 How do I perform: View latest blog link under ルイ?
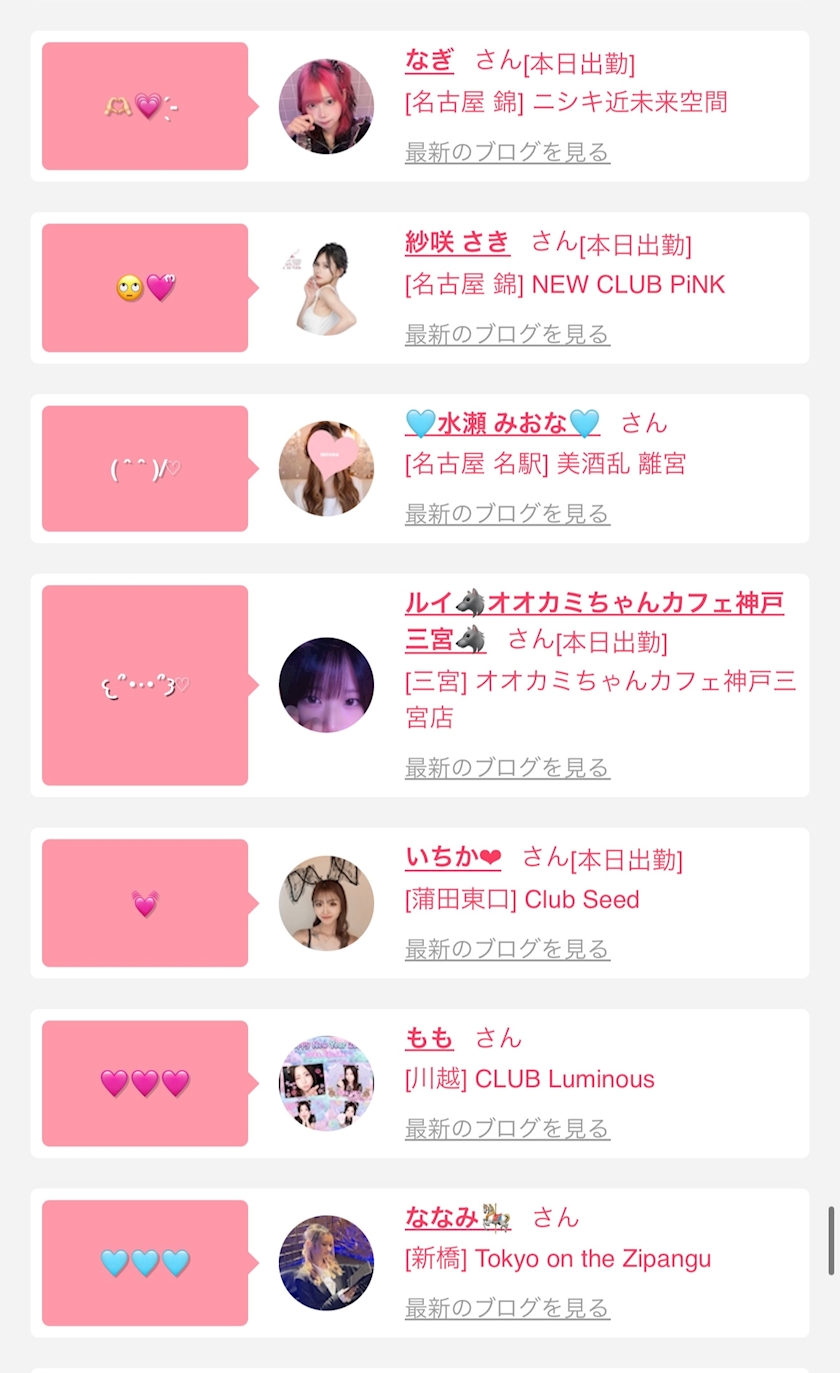[507, 768]
